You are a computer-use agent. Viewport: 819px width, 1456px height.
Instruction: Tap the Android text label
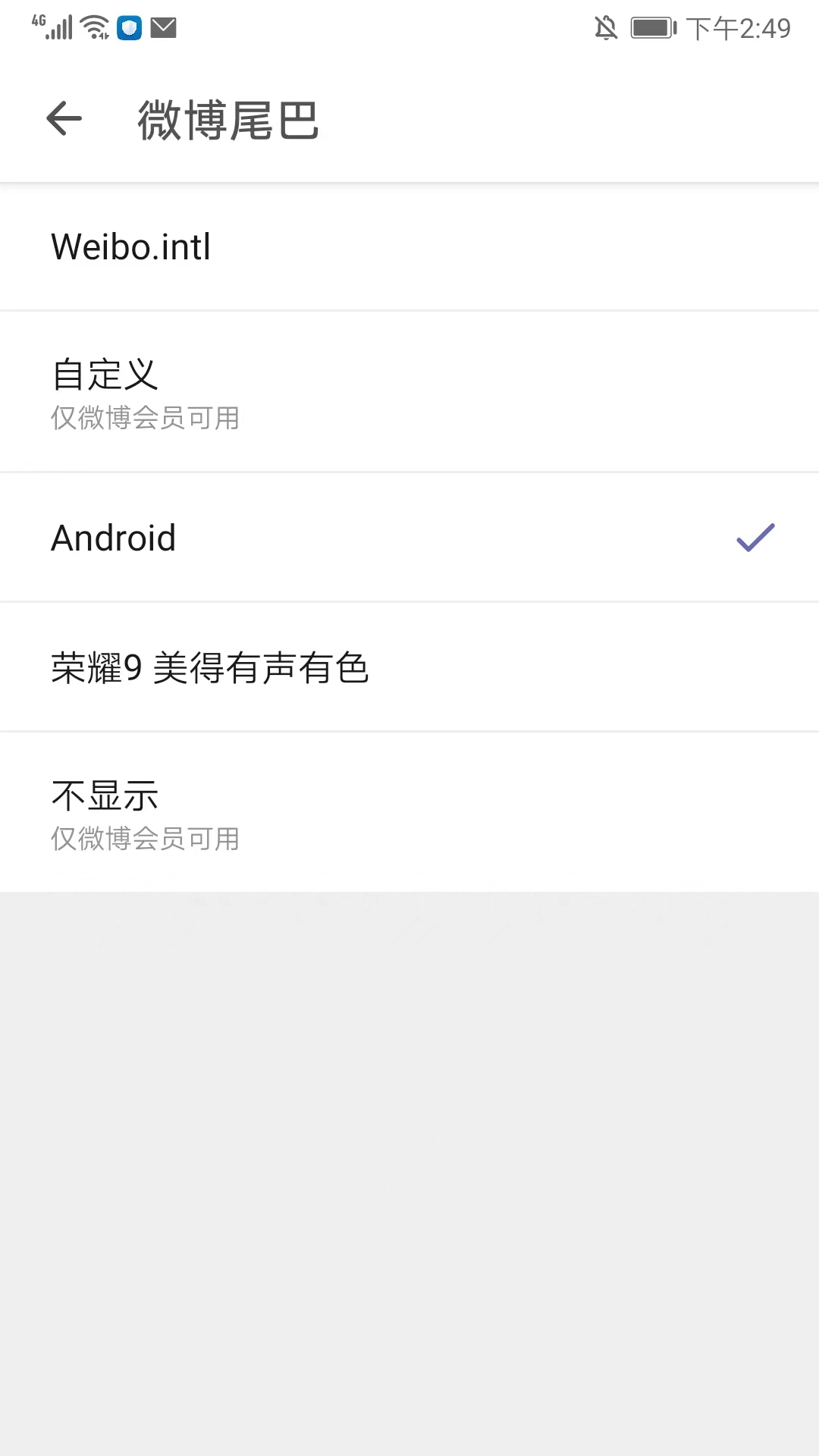[x=114, y=538]
